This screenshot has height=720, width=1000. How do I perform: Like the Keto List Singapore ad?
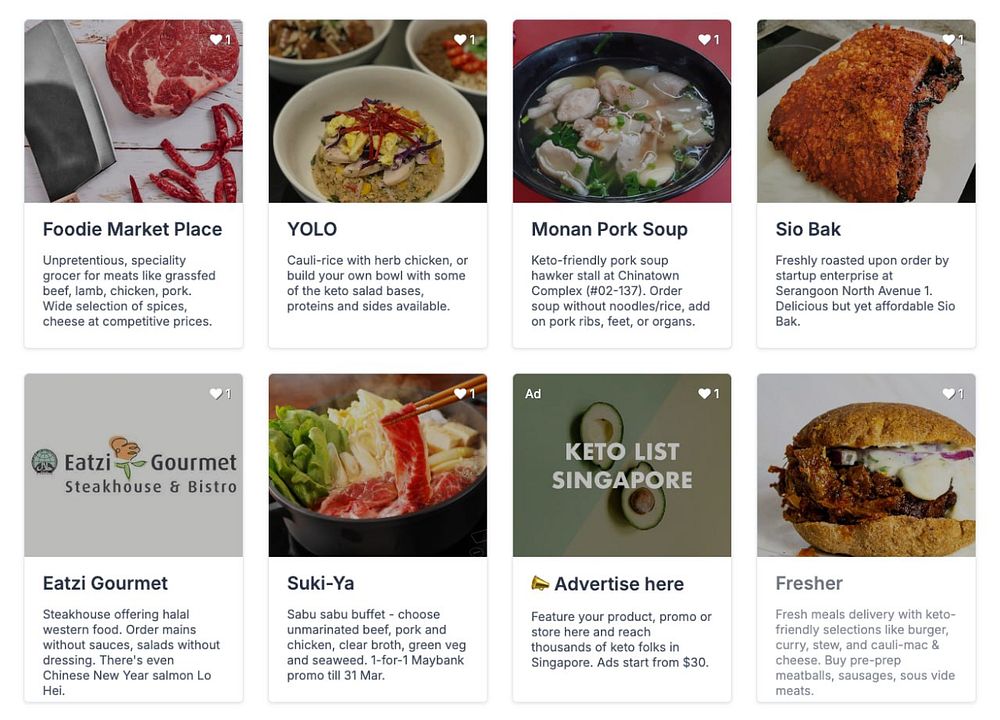[x=703, y=394]
